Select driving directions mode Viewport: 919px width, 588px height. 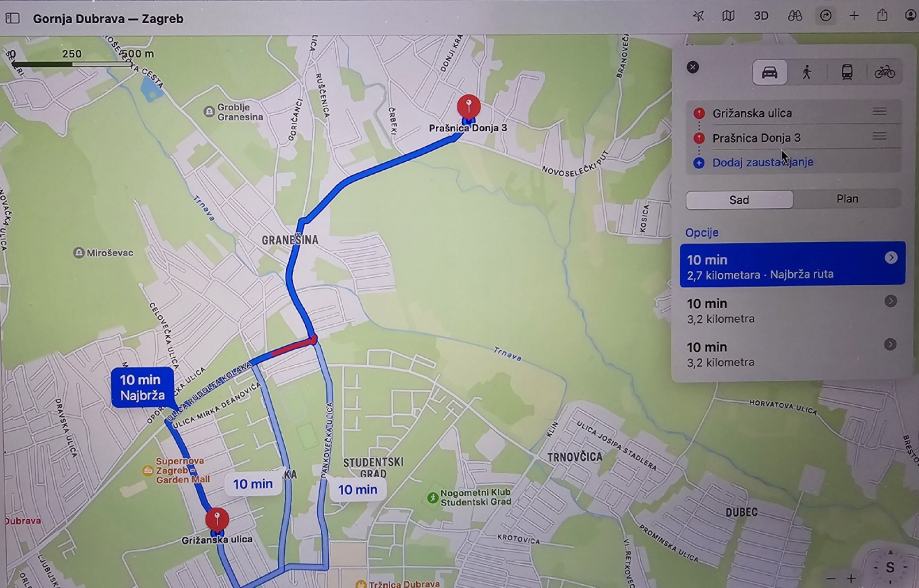coord(770,72)
